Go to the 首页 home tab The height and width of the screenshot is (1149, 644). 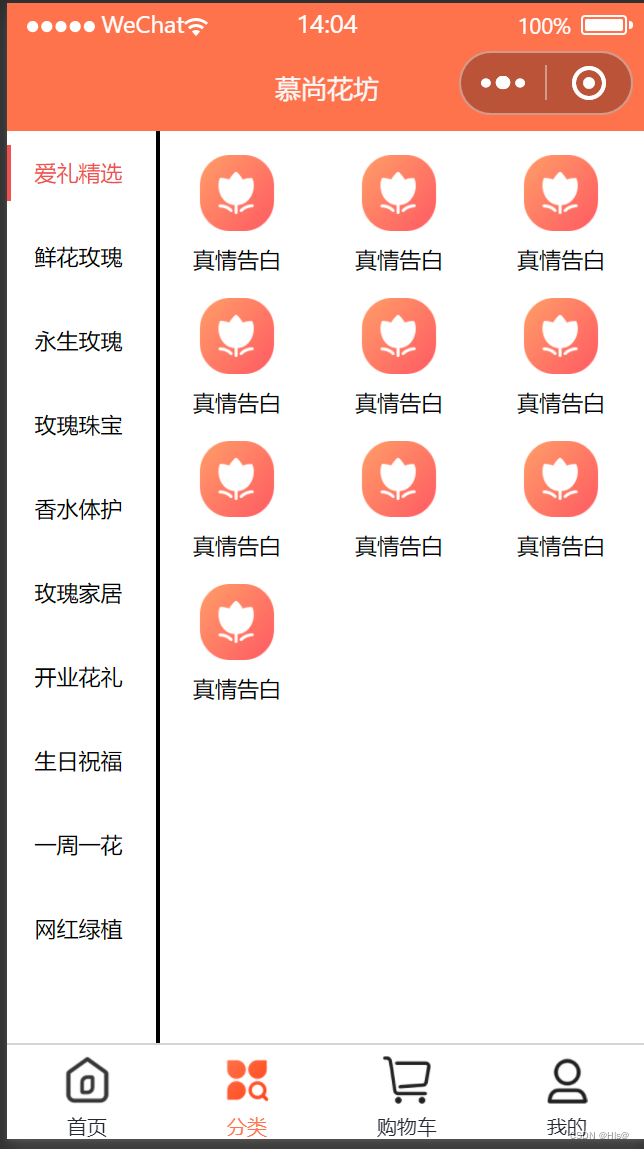tap(87, 1096)
